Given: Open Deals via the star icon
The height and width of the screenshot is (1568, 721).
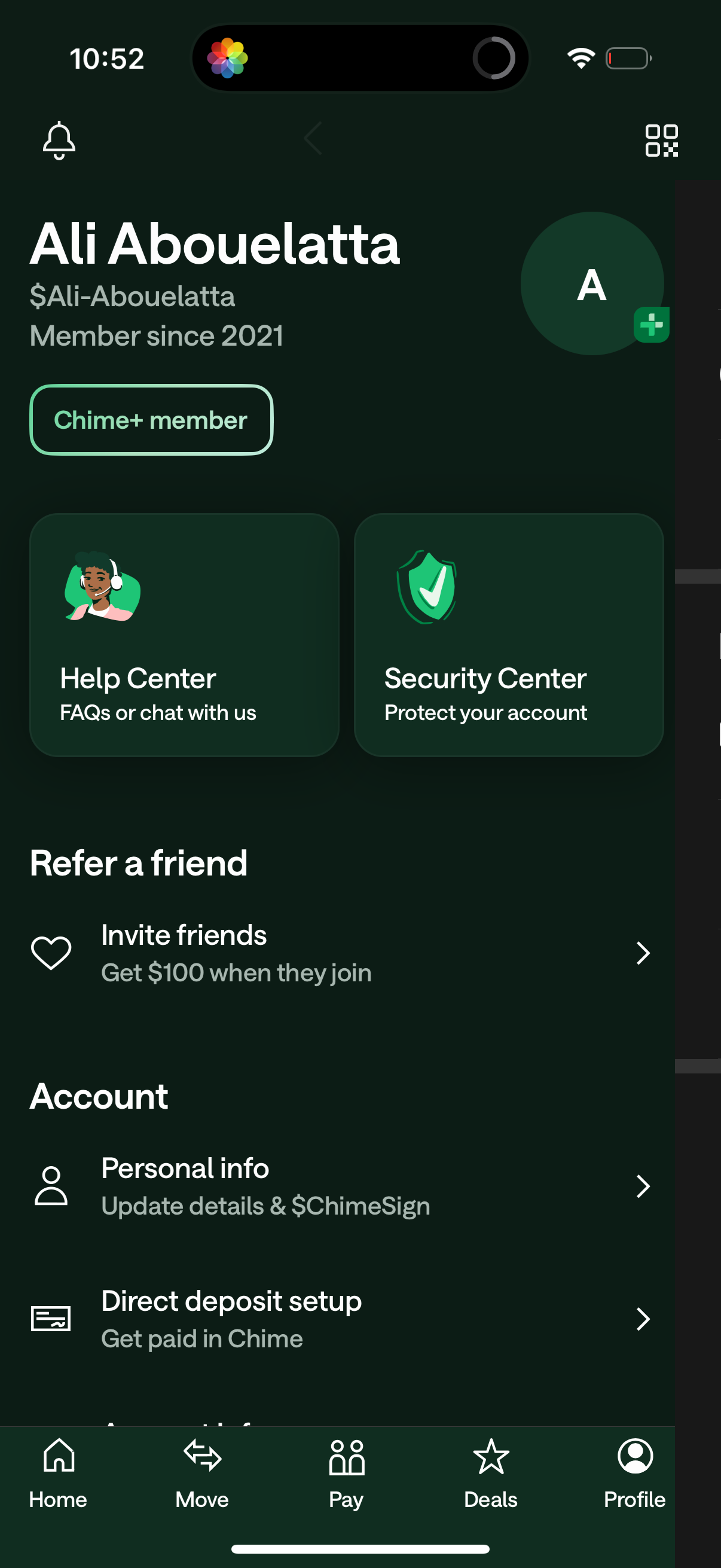Looking at the screenshot, I should (490, 1457).
